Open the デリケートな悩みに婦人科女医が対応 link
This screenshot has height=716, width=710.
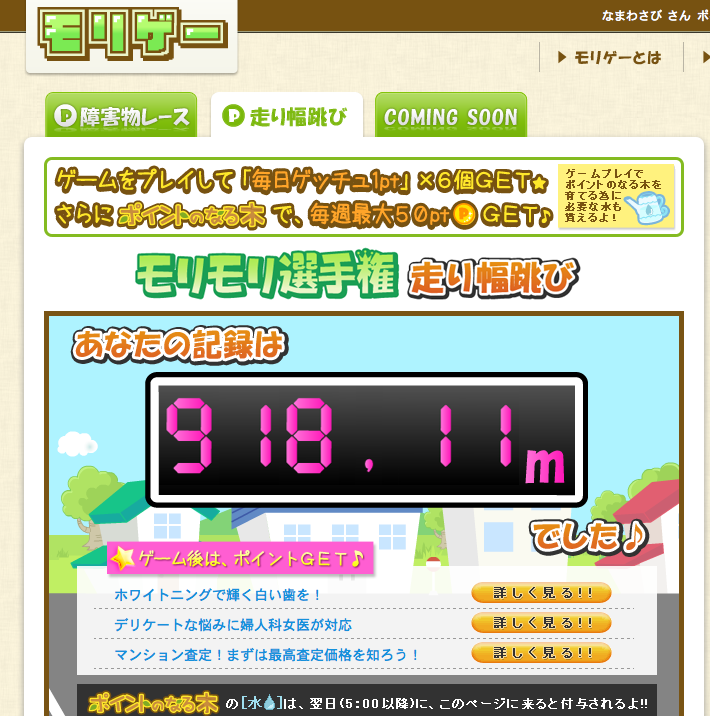click(233, 624)
